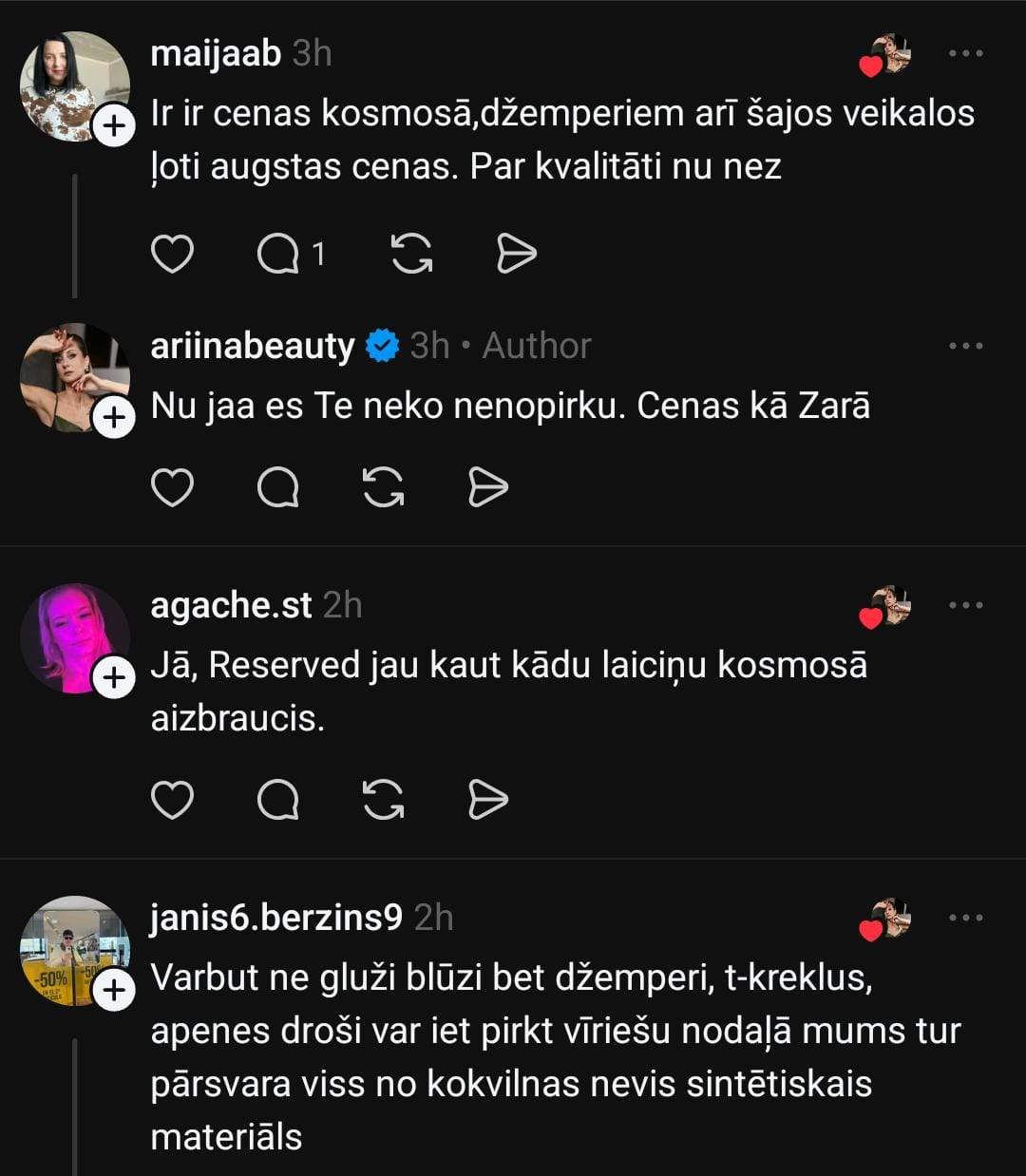Like agache.st's comment
The height and width of the screenshot is (1176, 1026).
[173, 800]
